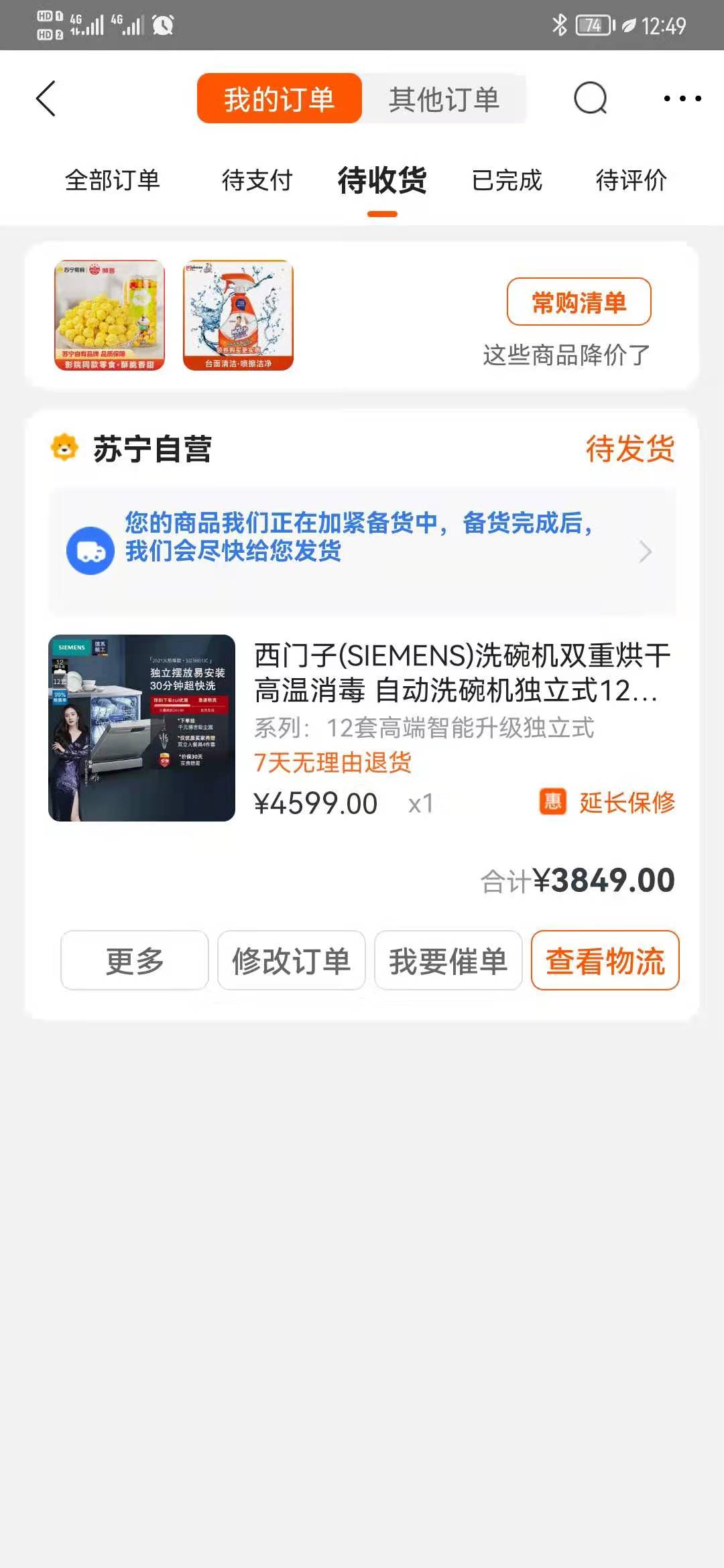Image resolution: width=724 pixels, height=1568 pixels.
Task: Tap 我要催单 to urge shipment
Action: 448,960
